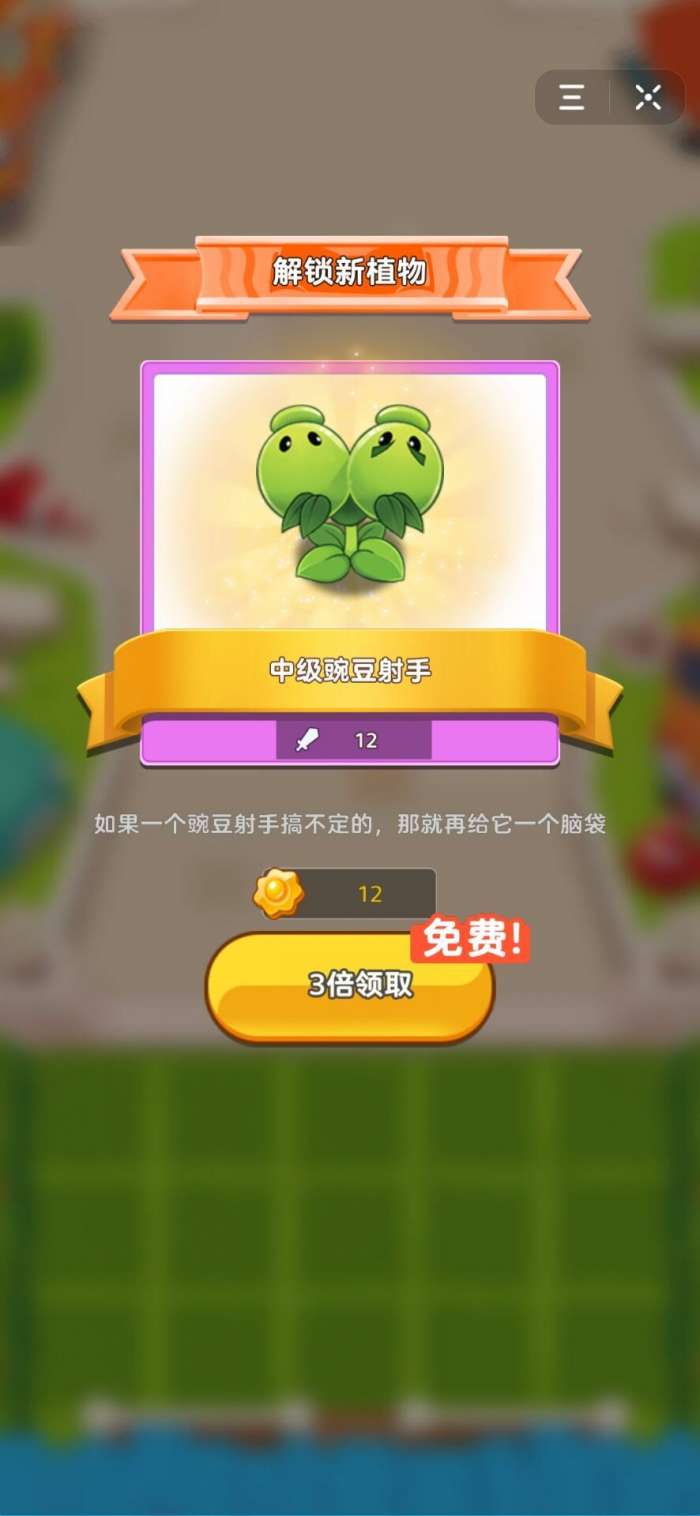Viewport: 700px width, 1516px height.
Task: Close the mini-program with the capsule button
Action: [648, 97]
